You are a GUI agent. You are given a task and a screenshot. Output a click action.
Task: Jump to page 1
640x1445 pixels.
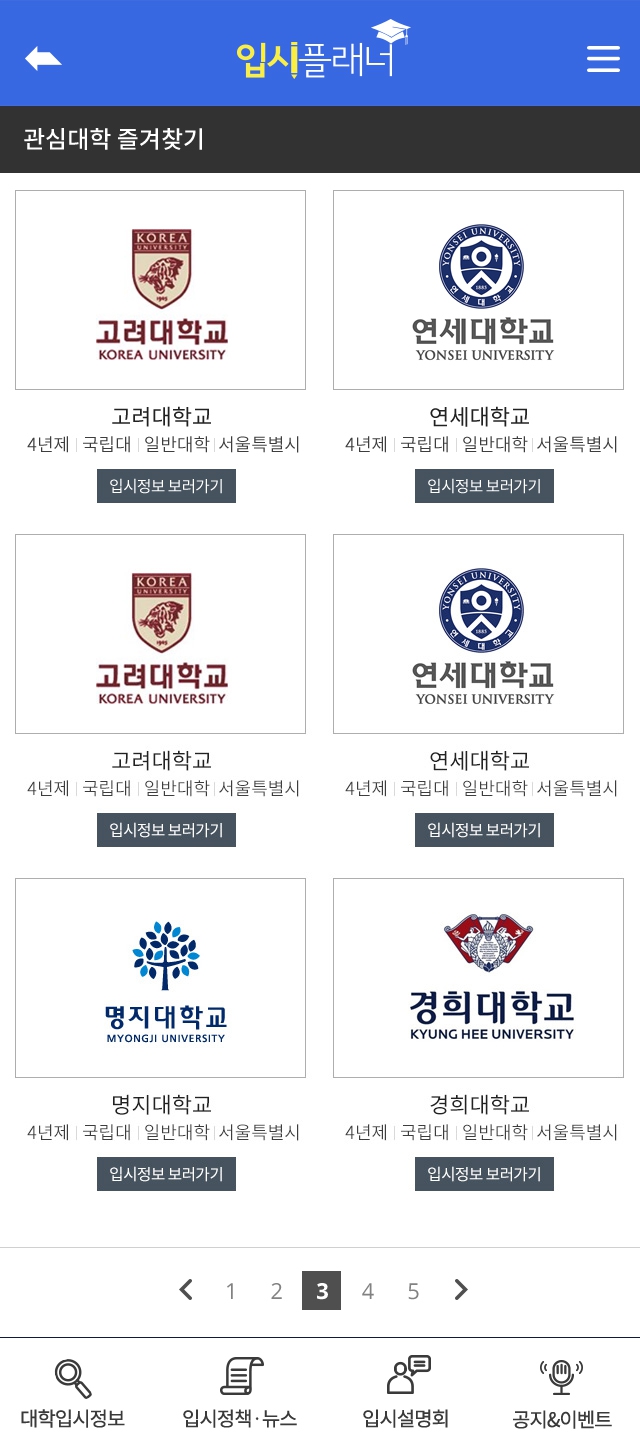pyautogui.click(x=230, y=1291)
